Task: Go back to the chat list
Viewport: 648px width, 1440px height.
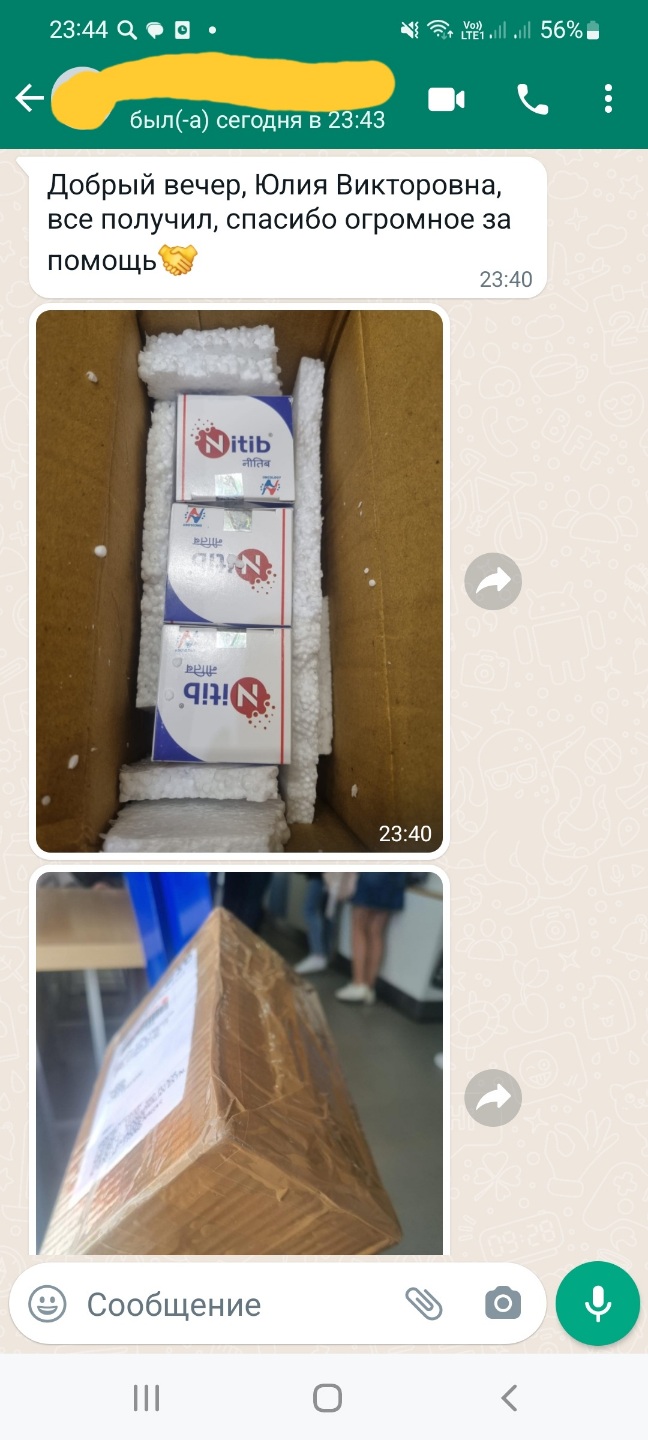Action: [29, 98]
